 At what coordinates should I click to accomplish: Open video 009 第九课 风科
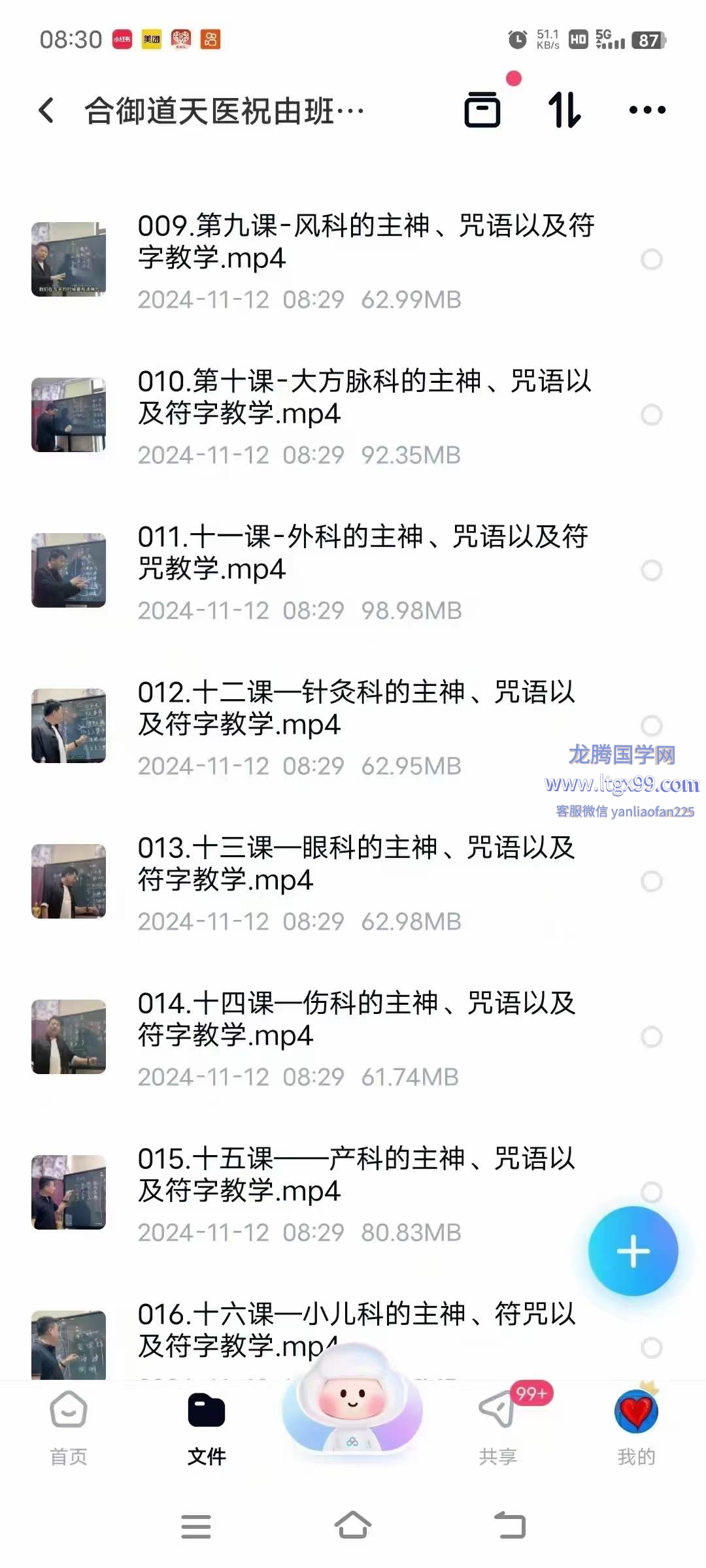[366, 242]
